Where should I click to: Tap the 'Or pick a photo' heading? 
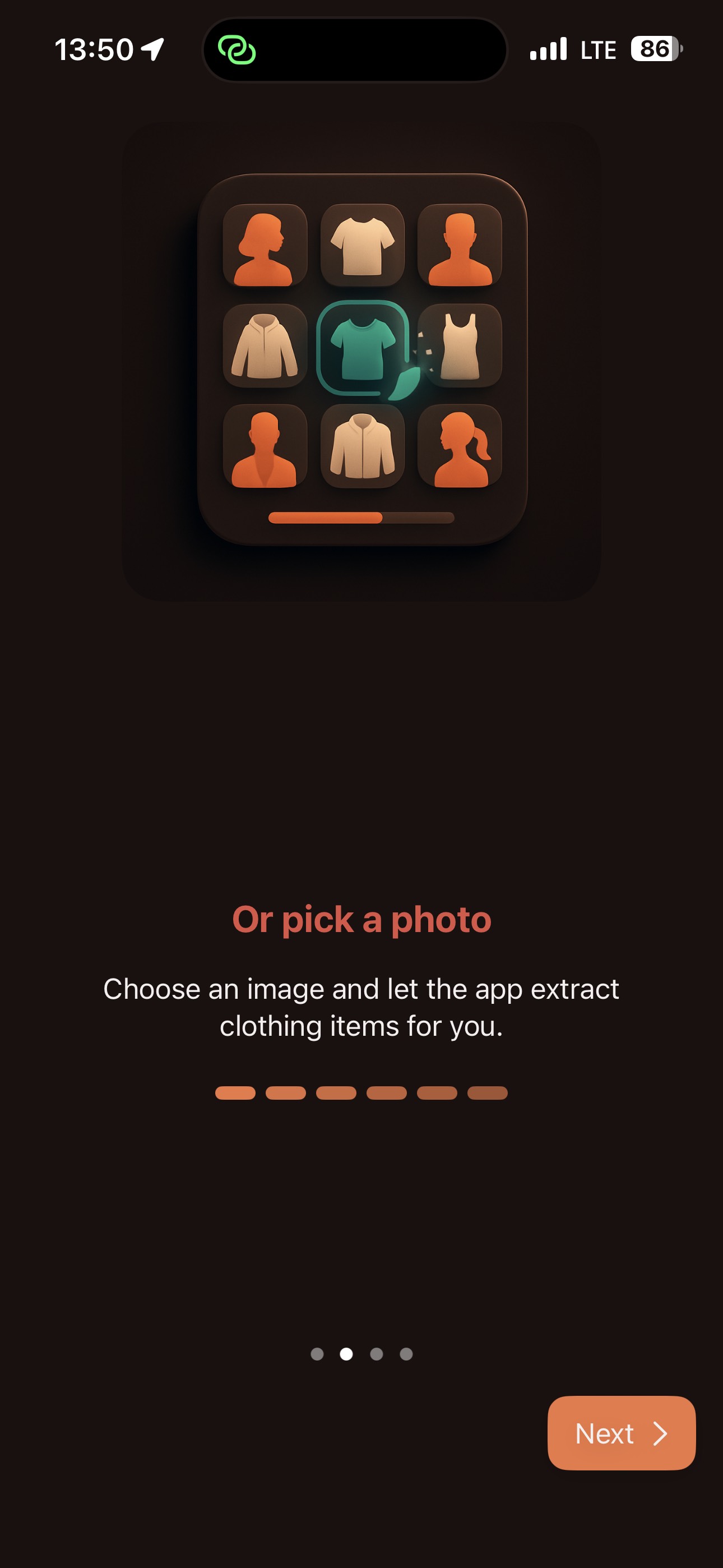coord(361,920)
